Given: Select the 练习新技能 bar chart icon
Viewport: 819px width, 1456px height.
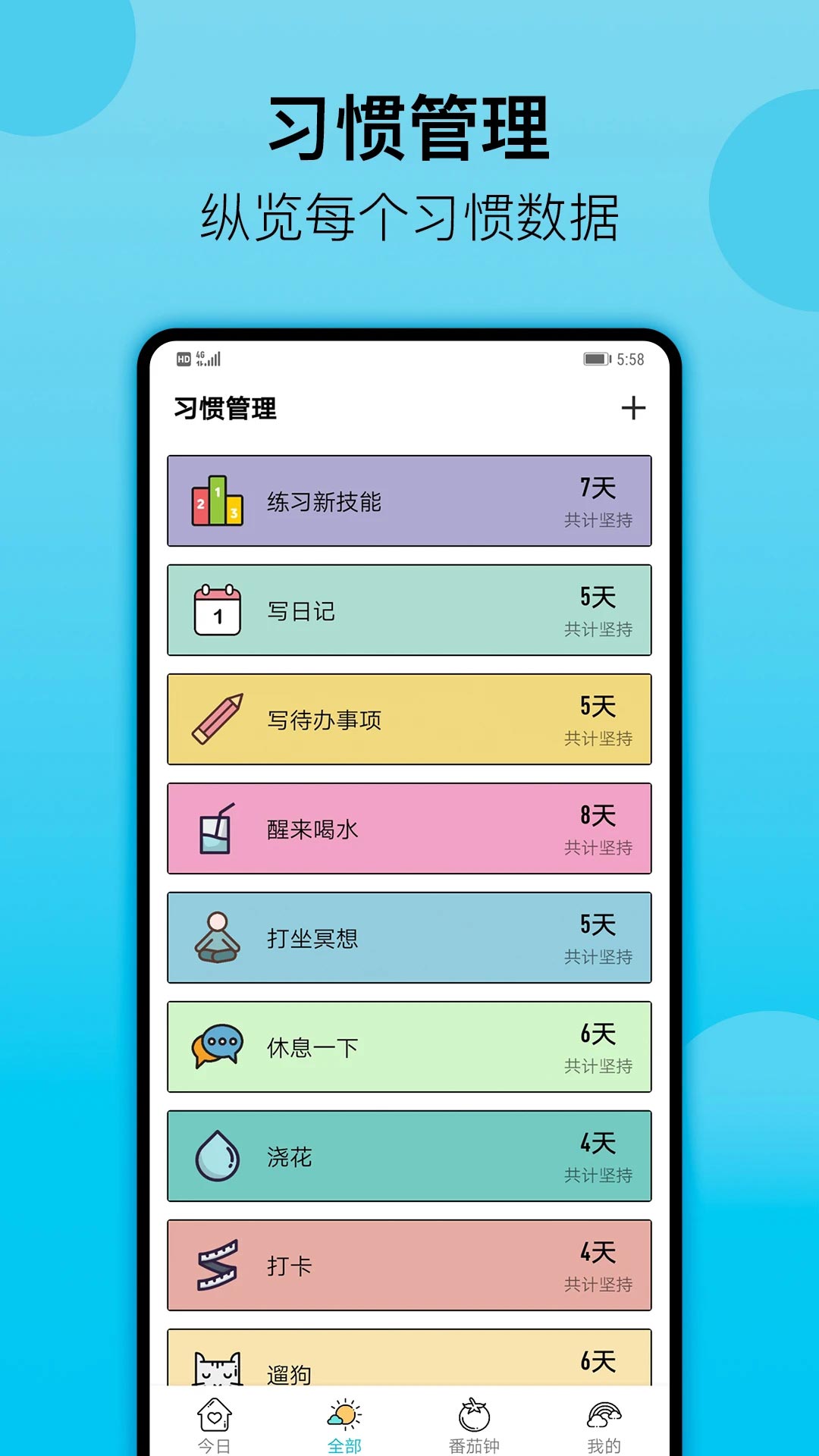Looking at the screenshot, I should [216, 500].
